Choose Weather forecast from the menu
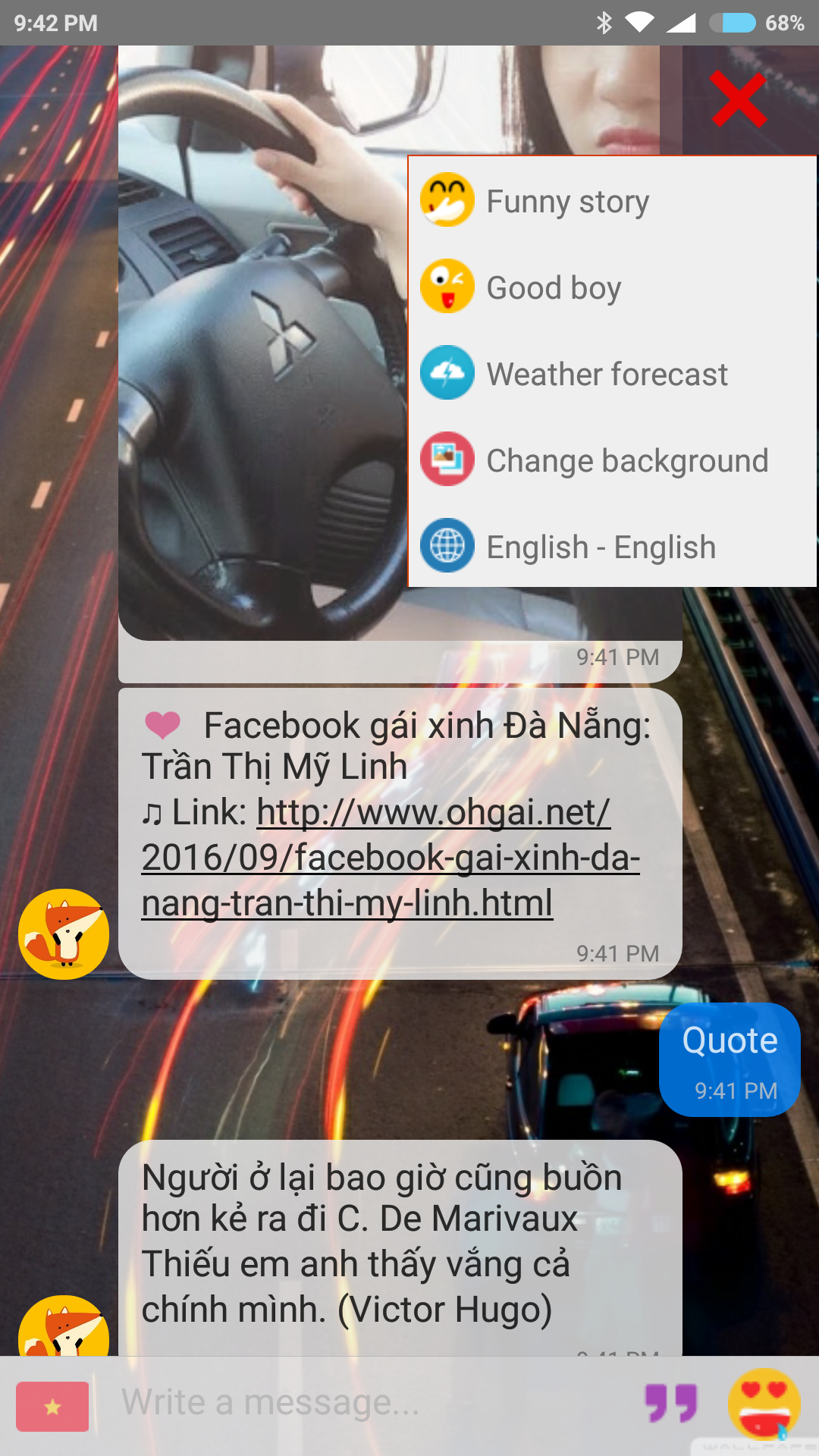 607,372
